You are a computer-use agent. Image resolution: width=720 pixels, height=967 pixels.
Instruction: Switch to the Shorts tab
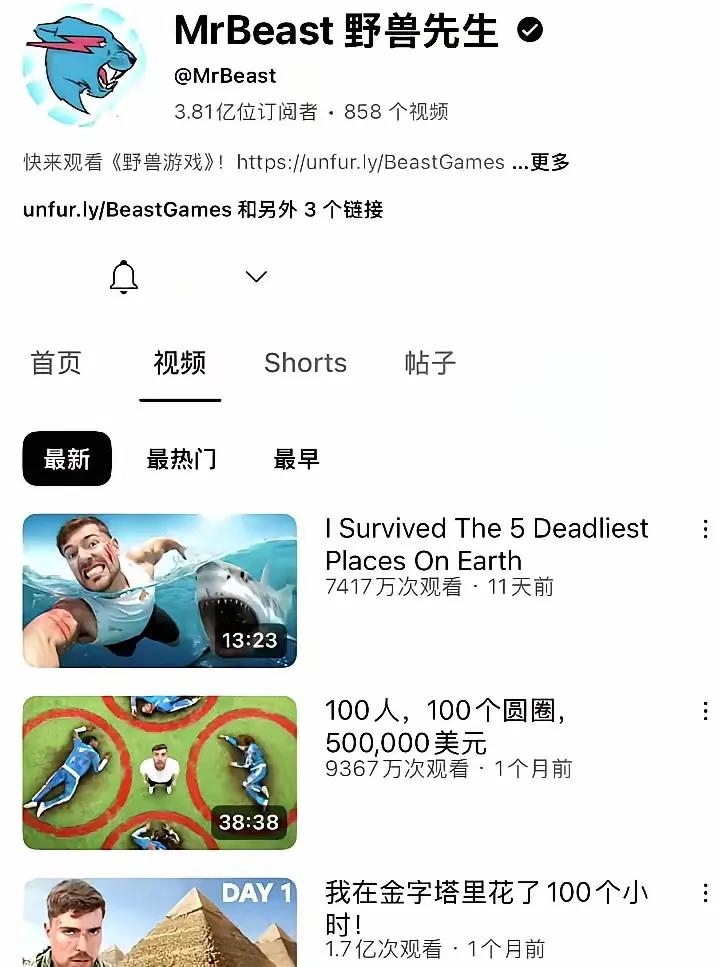pyautogui.click(x=305, y=363)
